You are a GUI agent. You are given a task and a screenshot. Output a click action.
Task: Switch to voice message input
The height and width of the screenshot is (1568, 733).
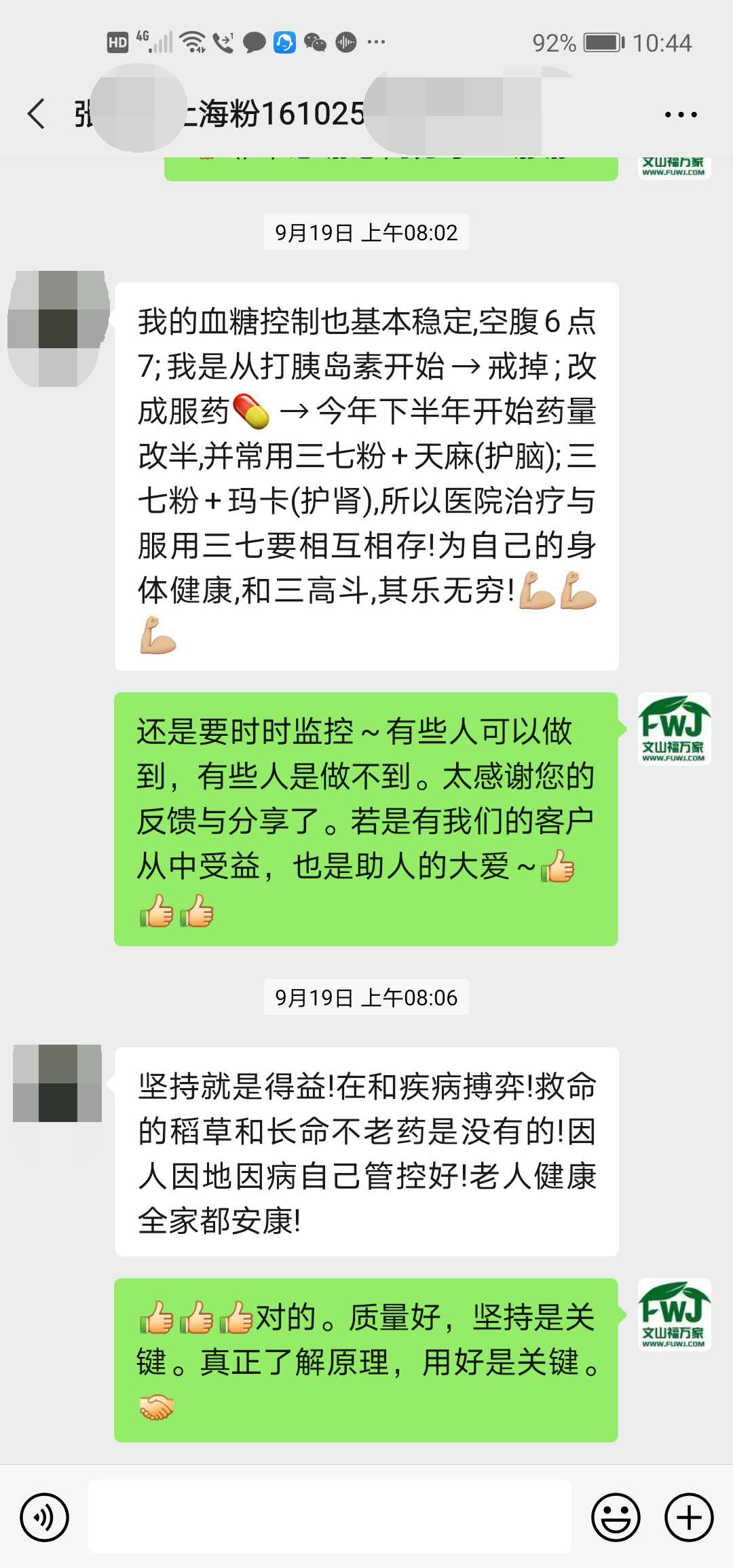(x=44, y=1516)
